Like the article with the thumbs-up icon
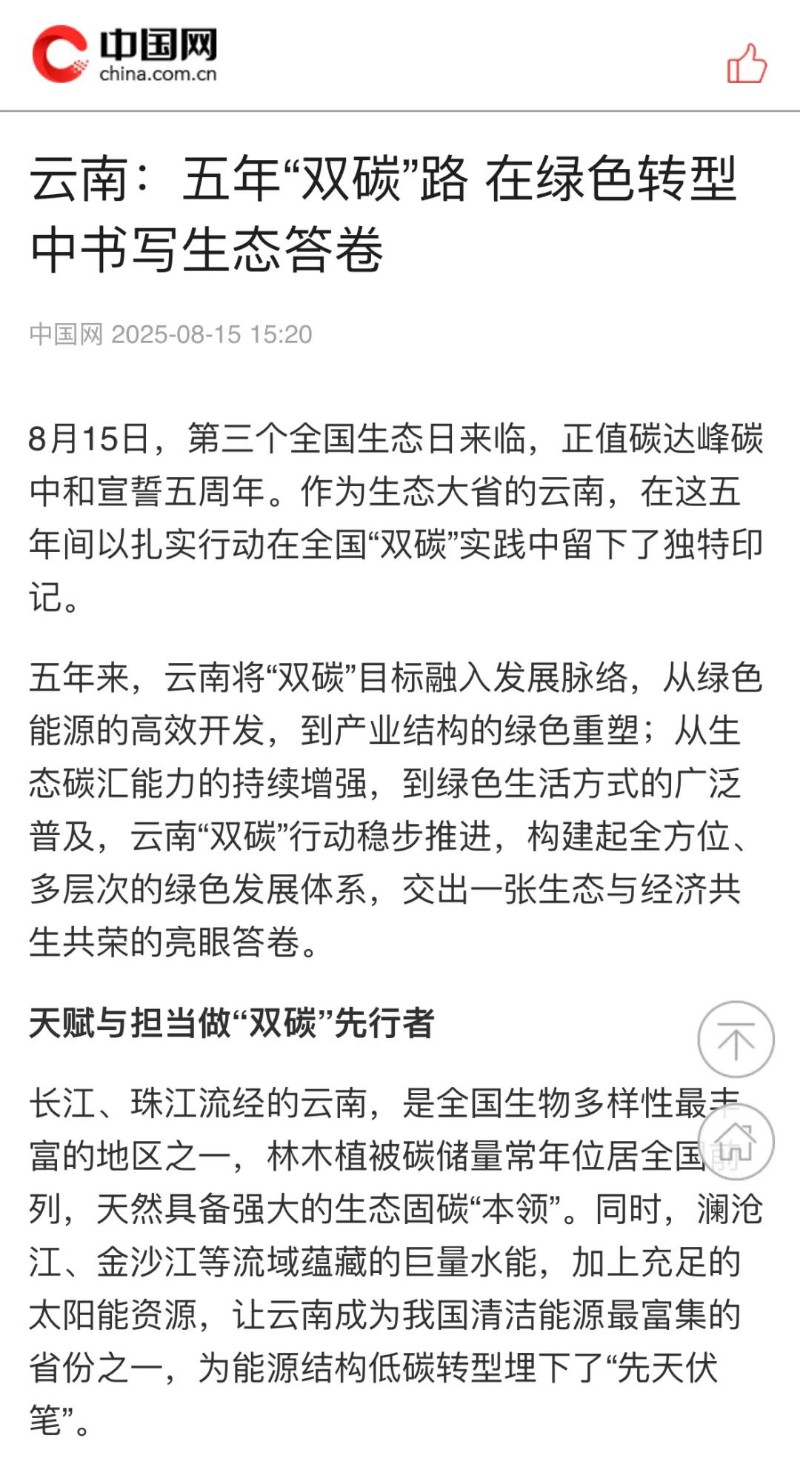 click(747, 63)
